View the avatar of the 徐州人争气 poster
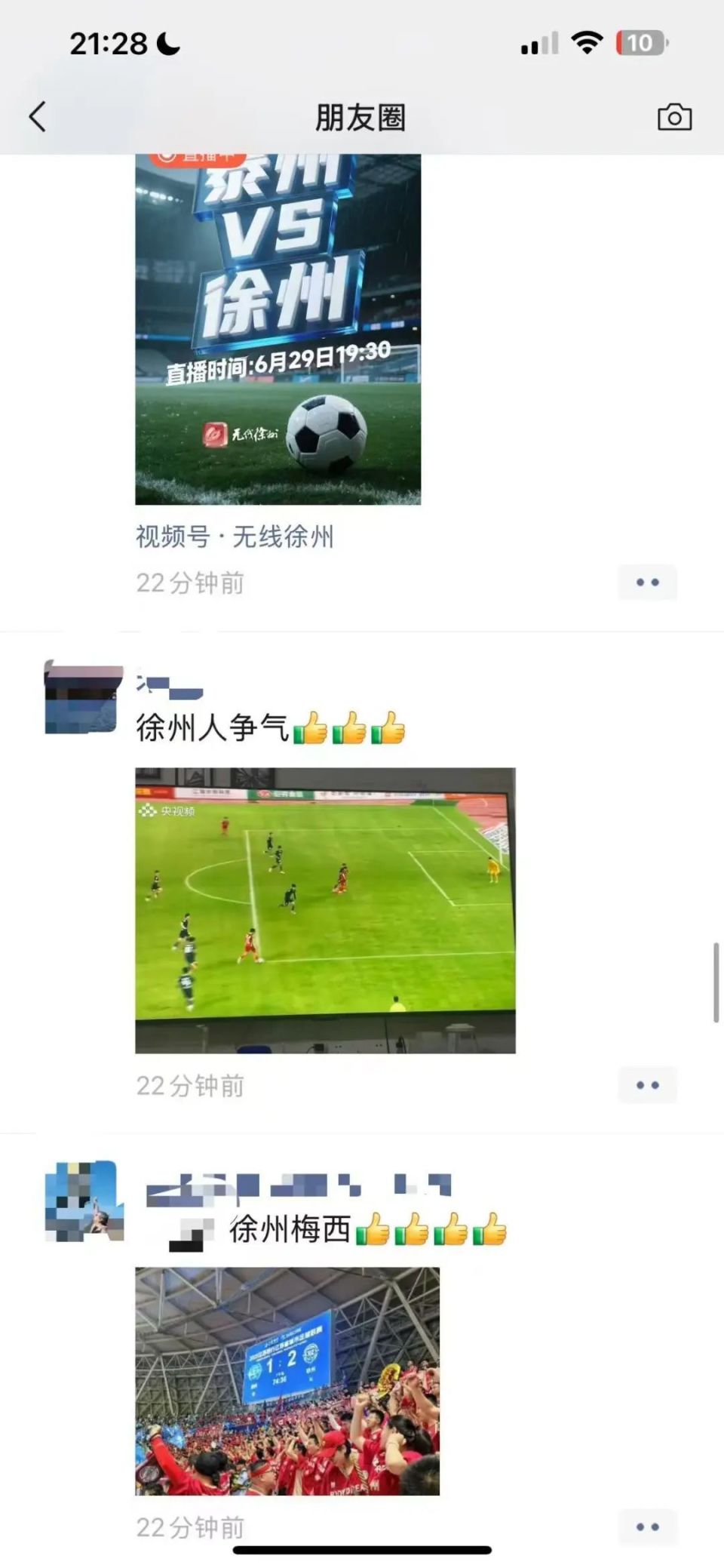This screenshot has height=1568, width=724. tap(83, 696)
